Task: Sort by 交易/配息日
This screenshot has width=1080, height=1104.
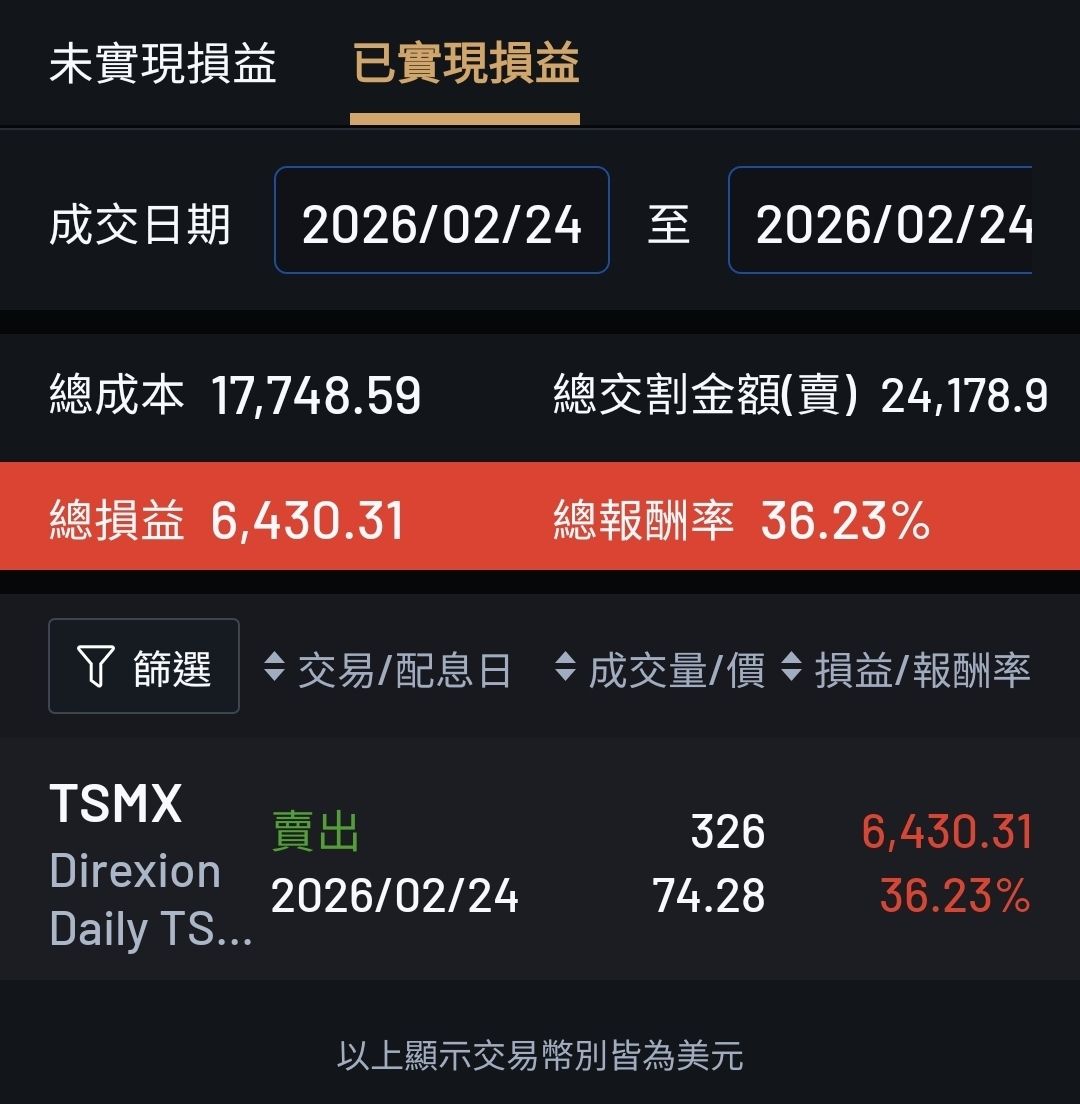Action: [x=388, y=670]
